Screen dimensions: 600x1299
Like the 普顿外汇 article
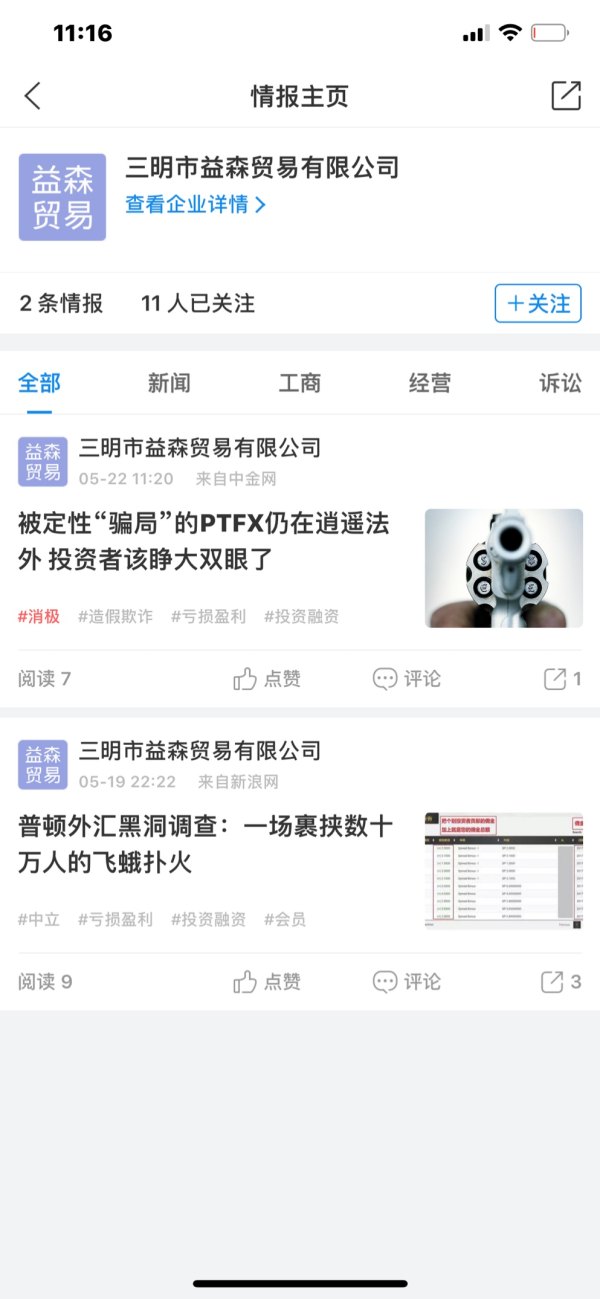click(x=266, y=982)
